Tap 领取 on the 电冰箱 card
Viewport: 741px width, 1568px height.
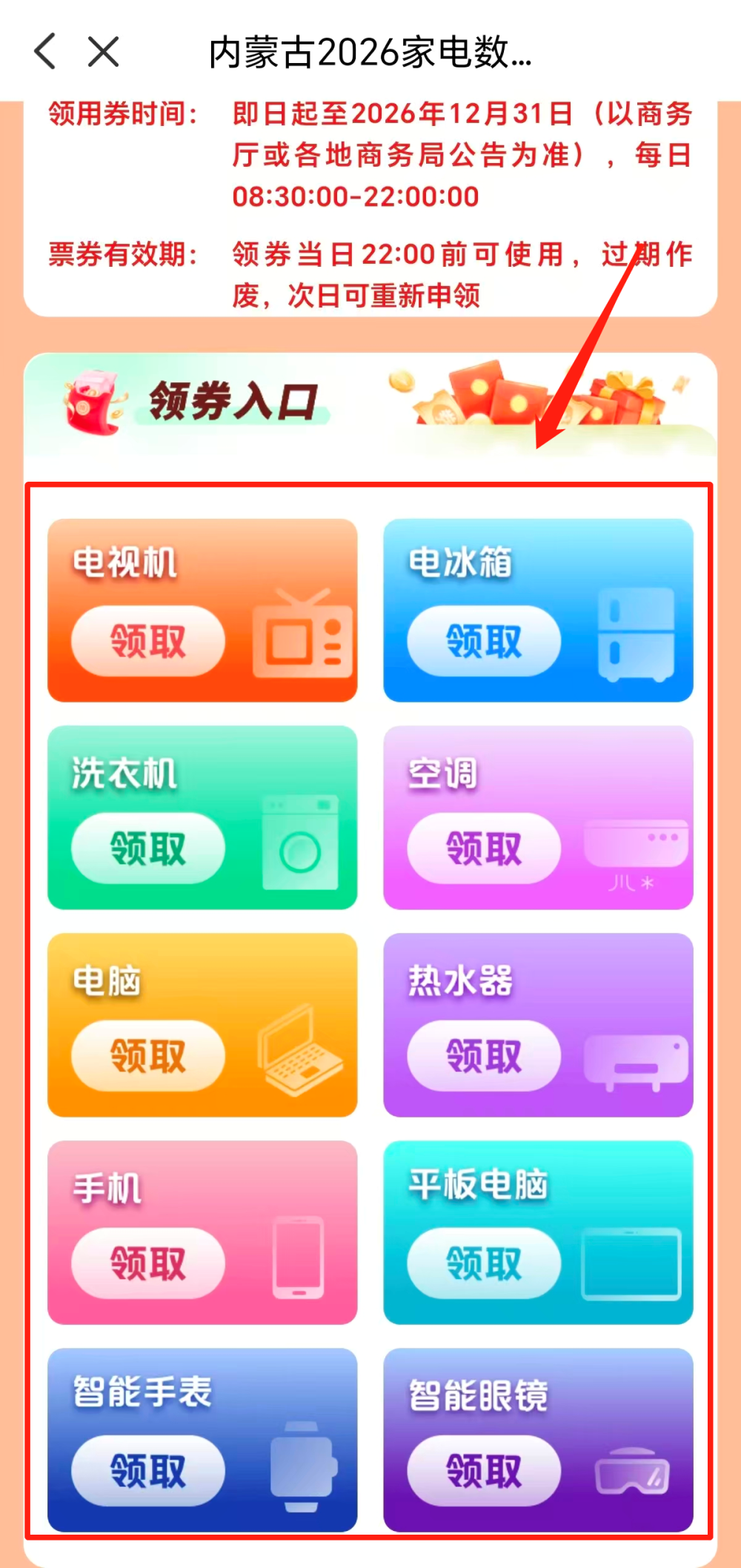click(483, 642)
